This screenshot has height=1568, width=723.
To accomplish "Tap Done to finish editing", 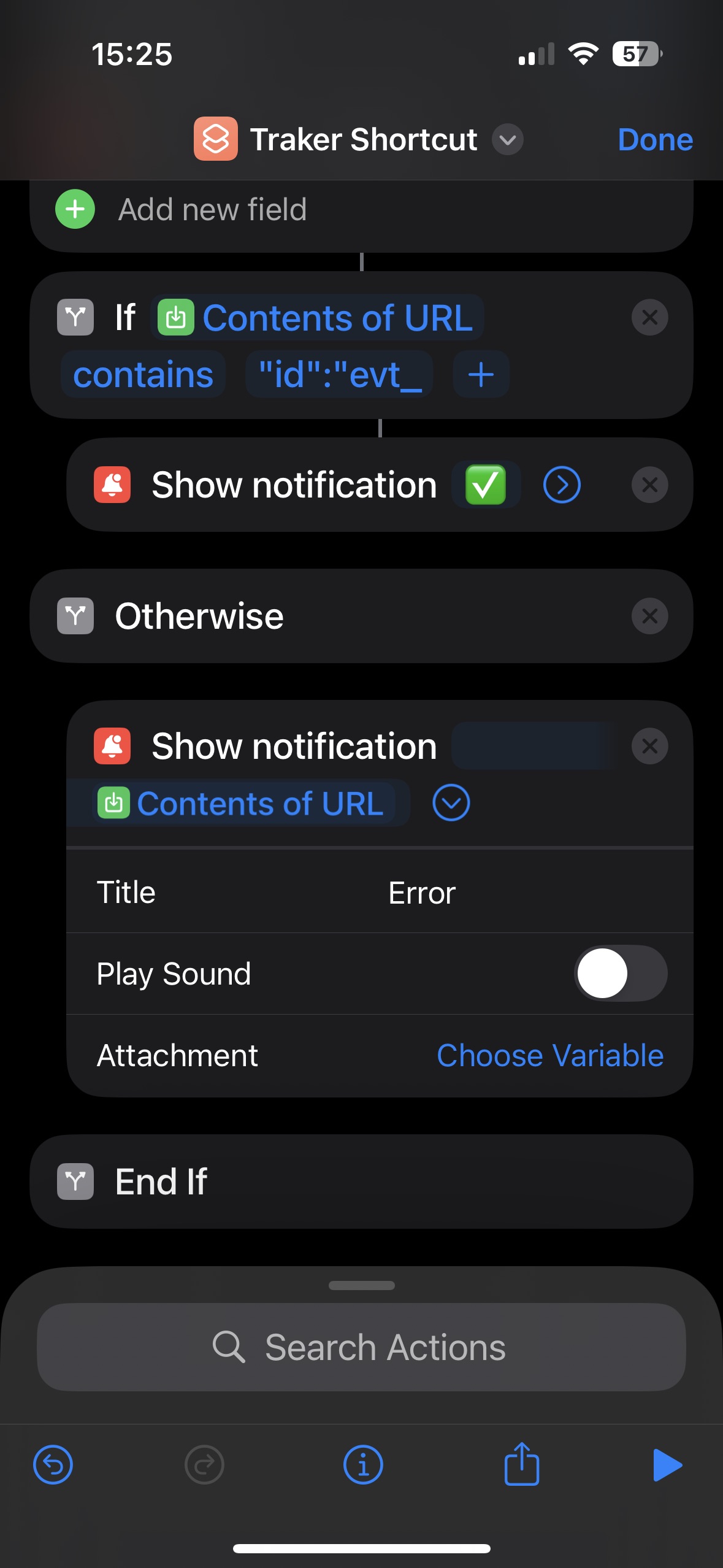I will (655, 139).
